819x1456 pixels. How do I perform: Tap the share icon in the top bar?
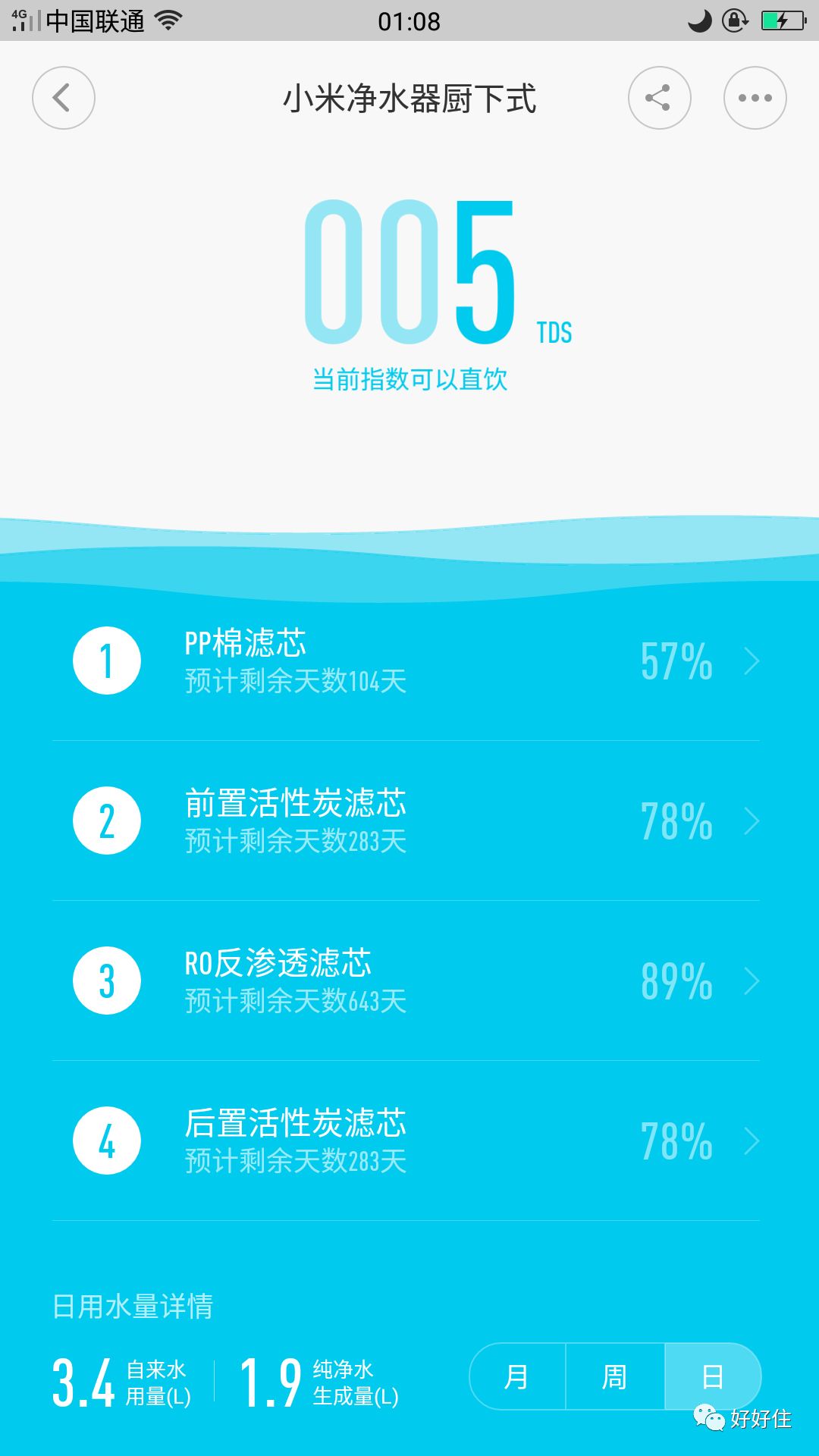pos(658,99)
